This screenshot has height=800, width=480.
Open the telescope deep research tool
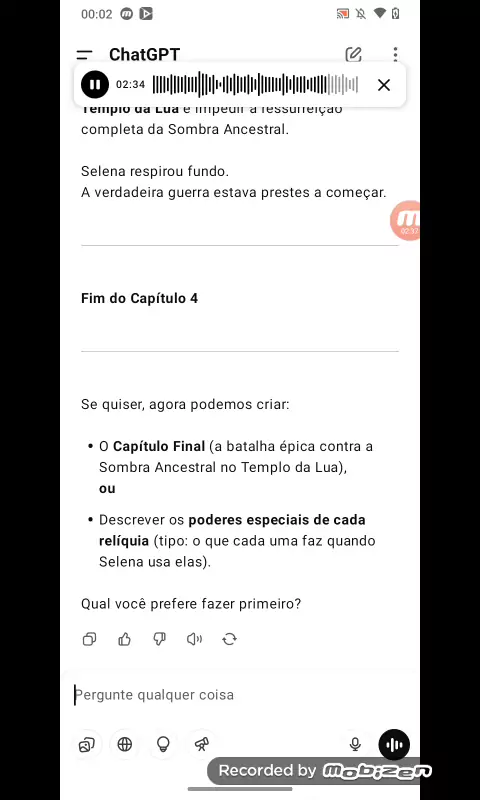[201, 745]
